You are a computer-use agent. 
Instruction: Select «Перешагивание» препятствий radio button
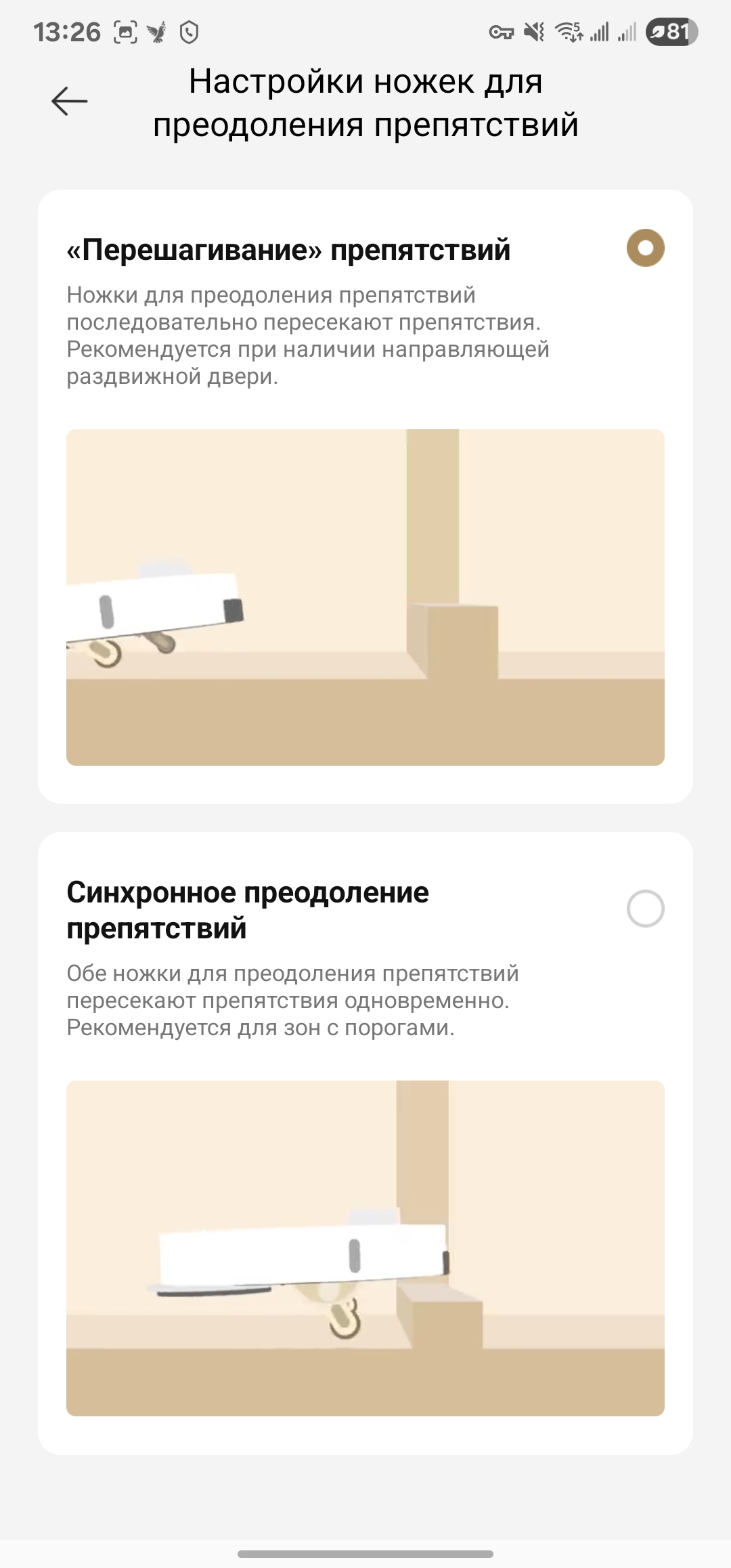coord(645,248)
